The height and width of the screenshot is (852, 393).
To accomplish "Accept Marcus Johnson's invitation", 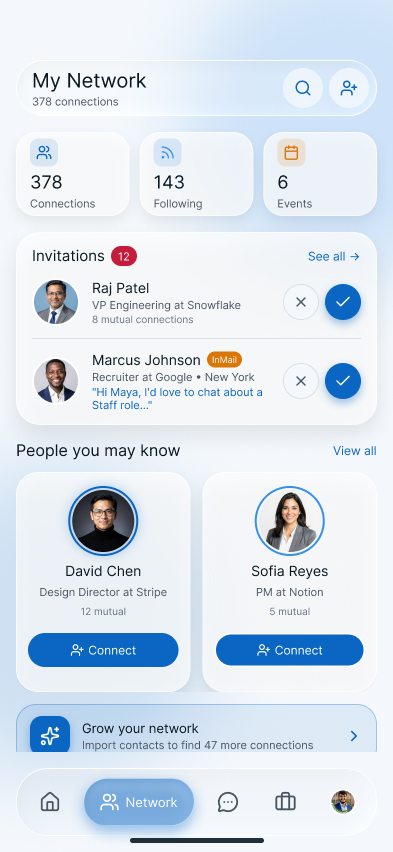I will tap(343, 381).
